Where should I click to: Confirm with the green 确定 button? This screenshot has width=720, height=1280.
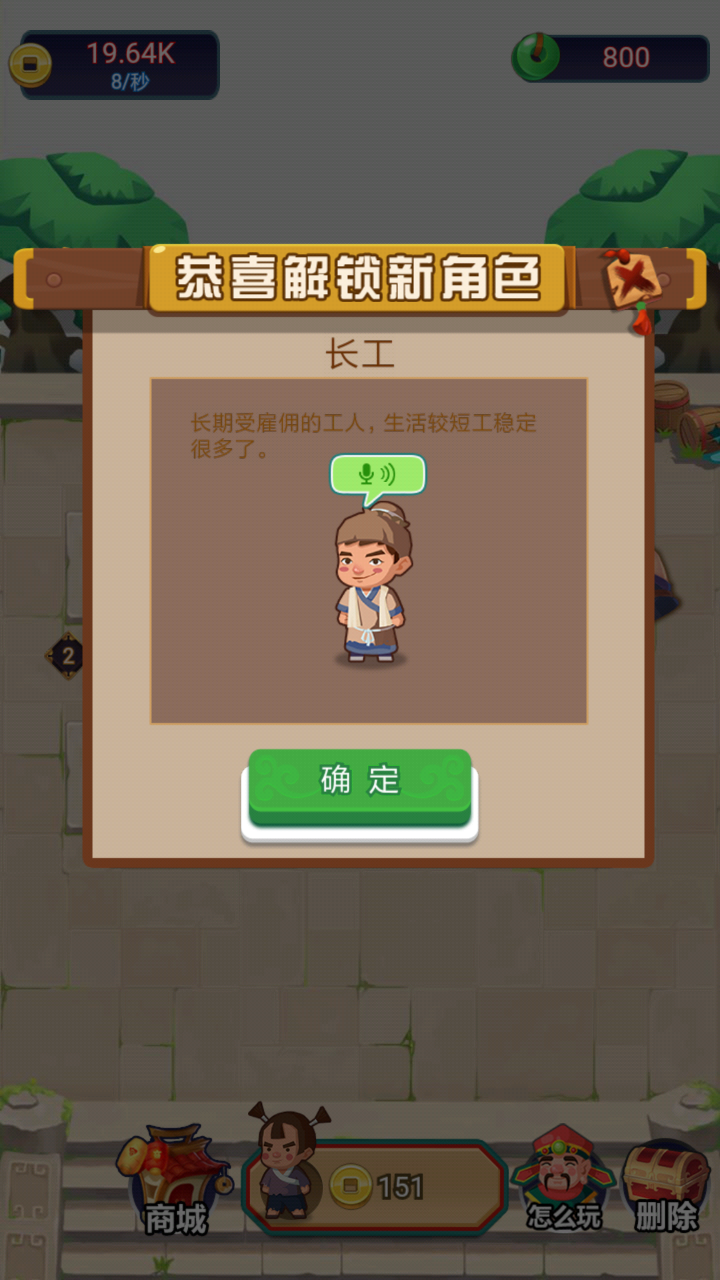[359, 787]
